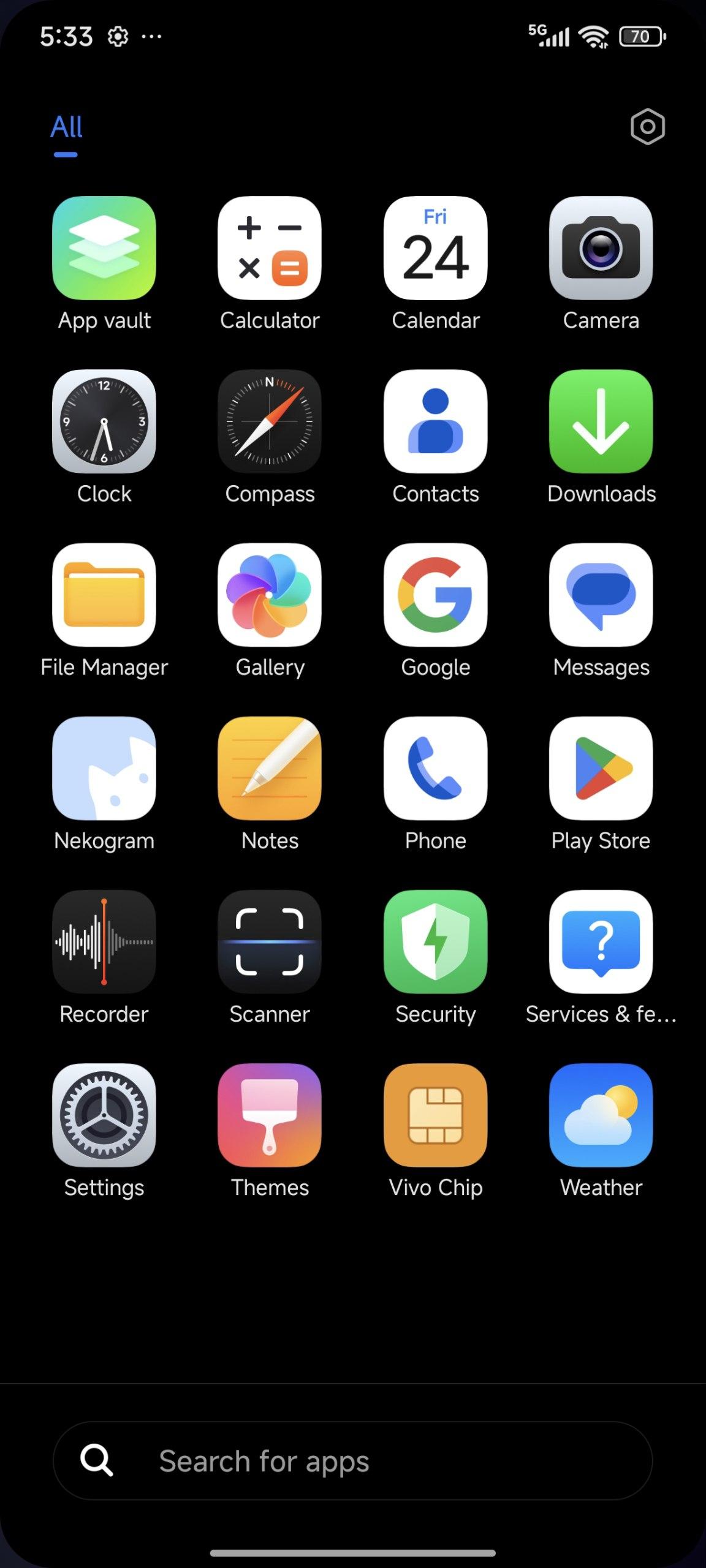Launch the Google app
706x1568 pixels.
(x=435, y=595)
